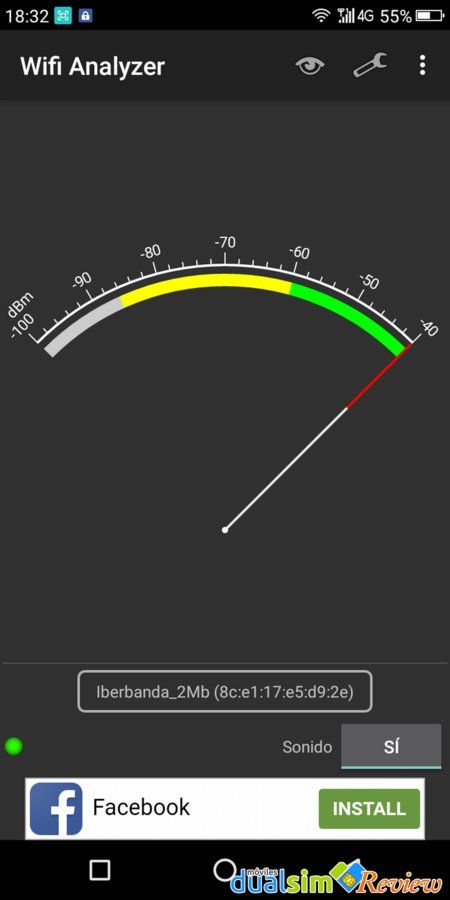Select the Iberbanda_2Mb network button
Viewport: 450px width, 900px height.
[225, 691]
